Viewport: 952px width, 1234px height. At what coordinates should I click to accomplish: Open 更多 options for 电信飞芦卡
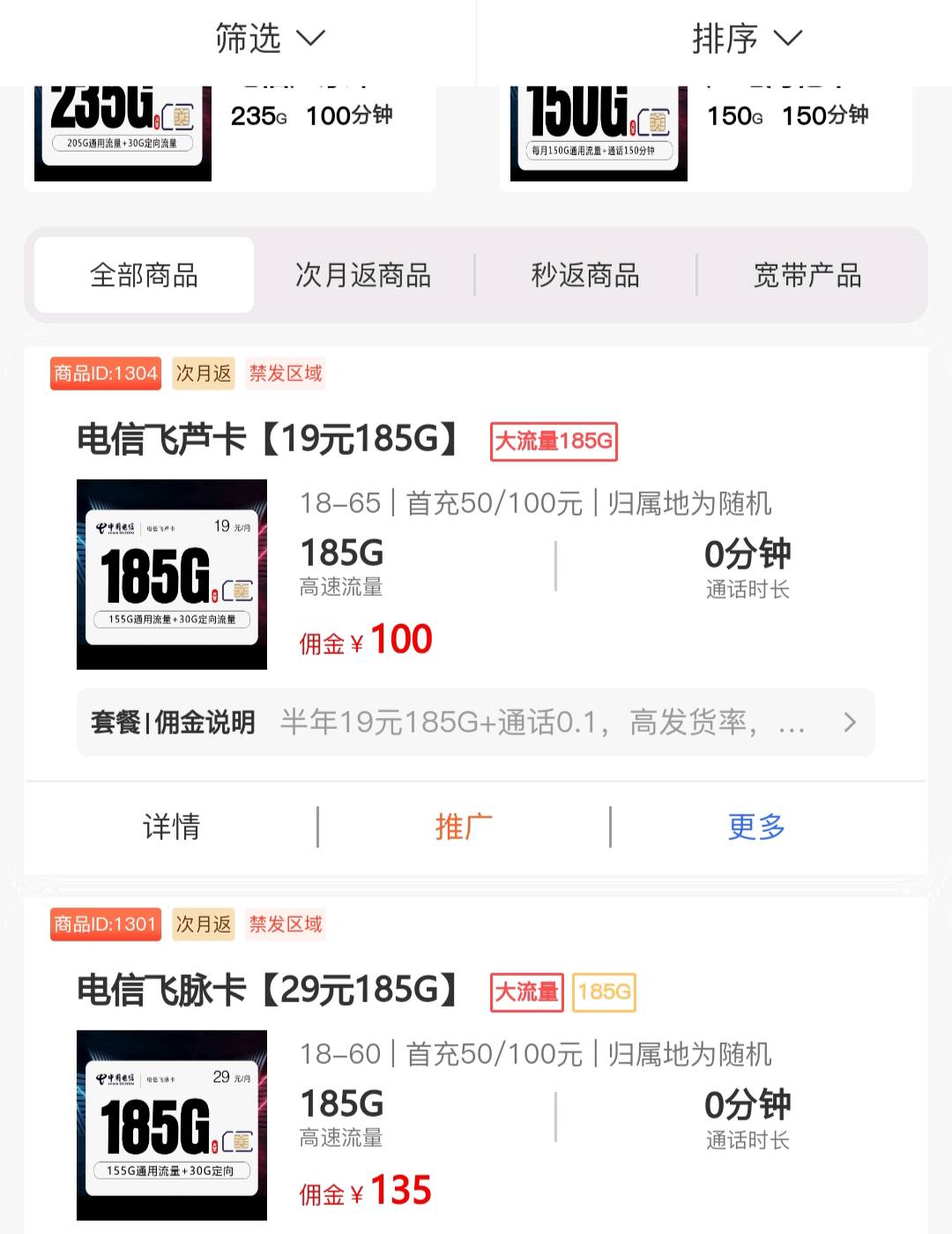[x=756, y=827]
